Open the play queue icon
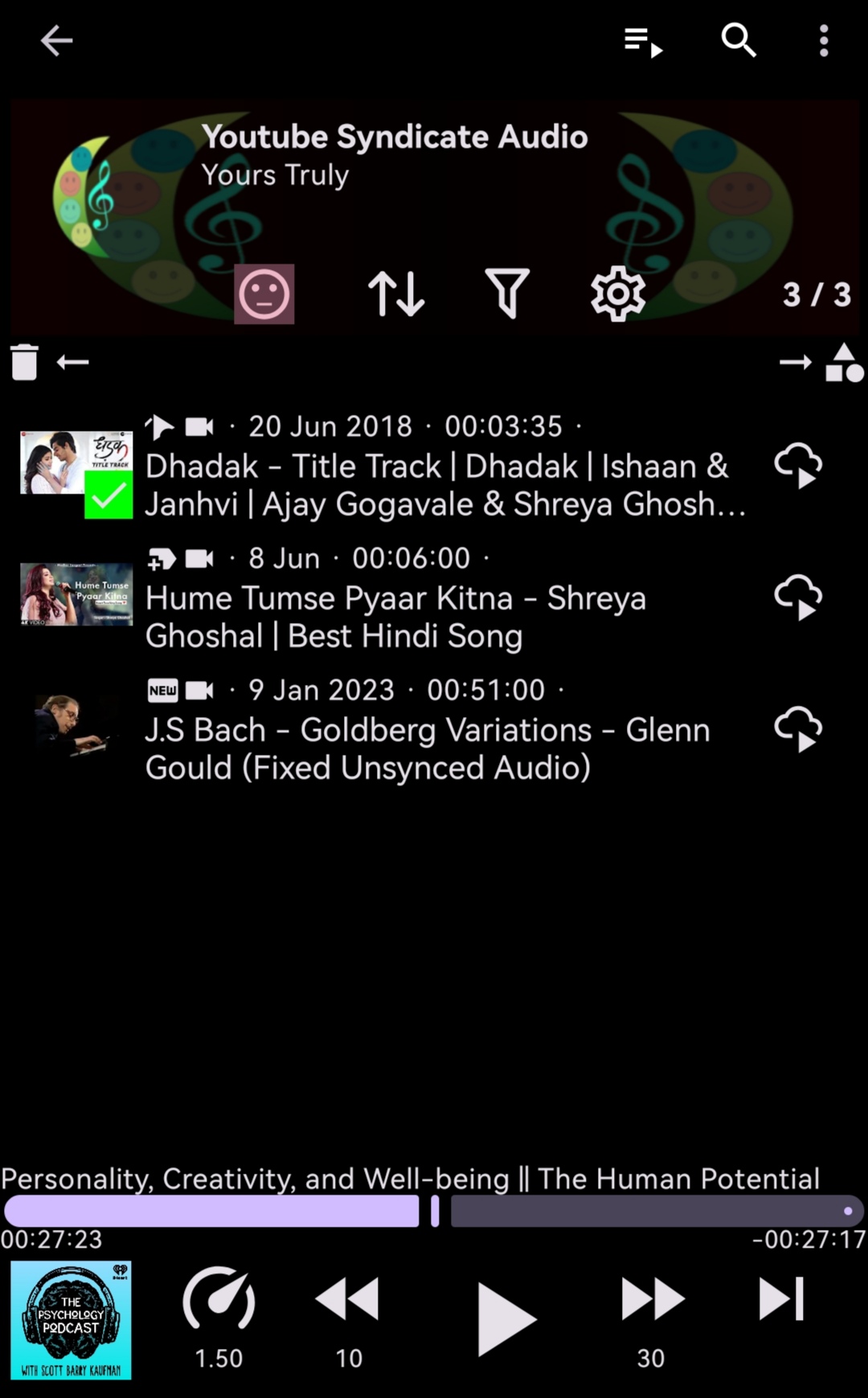The image size is (868, 1398). [x=643, y=41]
